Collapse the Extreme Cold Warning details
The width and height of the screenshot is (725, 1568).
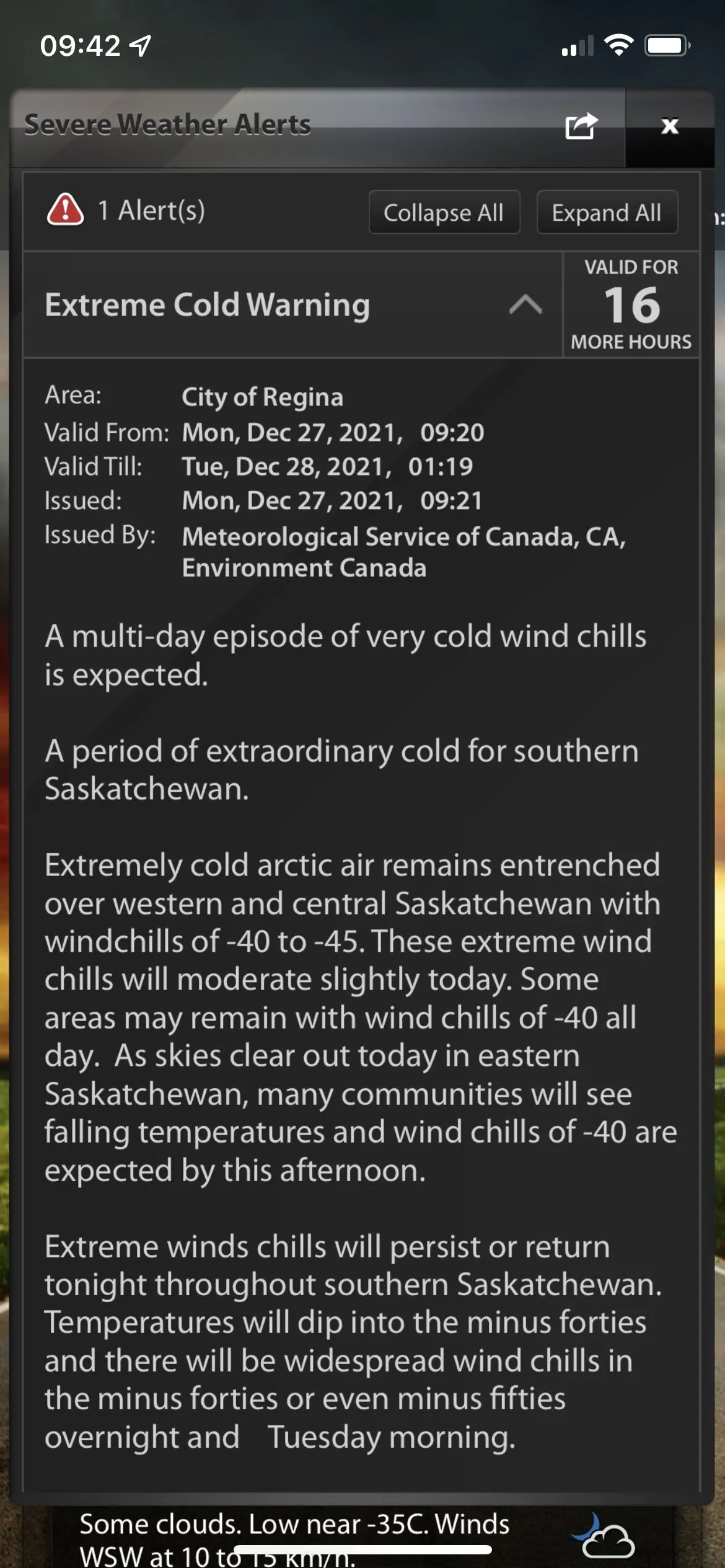(525, 305)
